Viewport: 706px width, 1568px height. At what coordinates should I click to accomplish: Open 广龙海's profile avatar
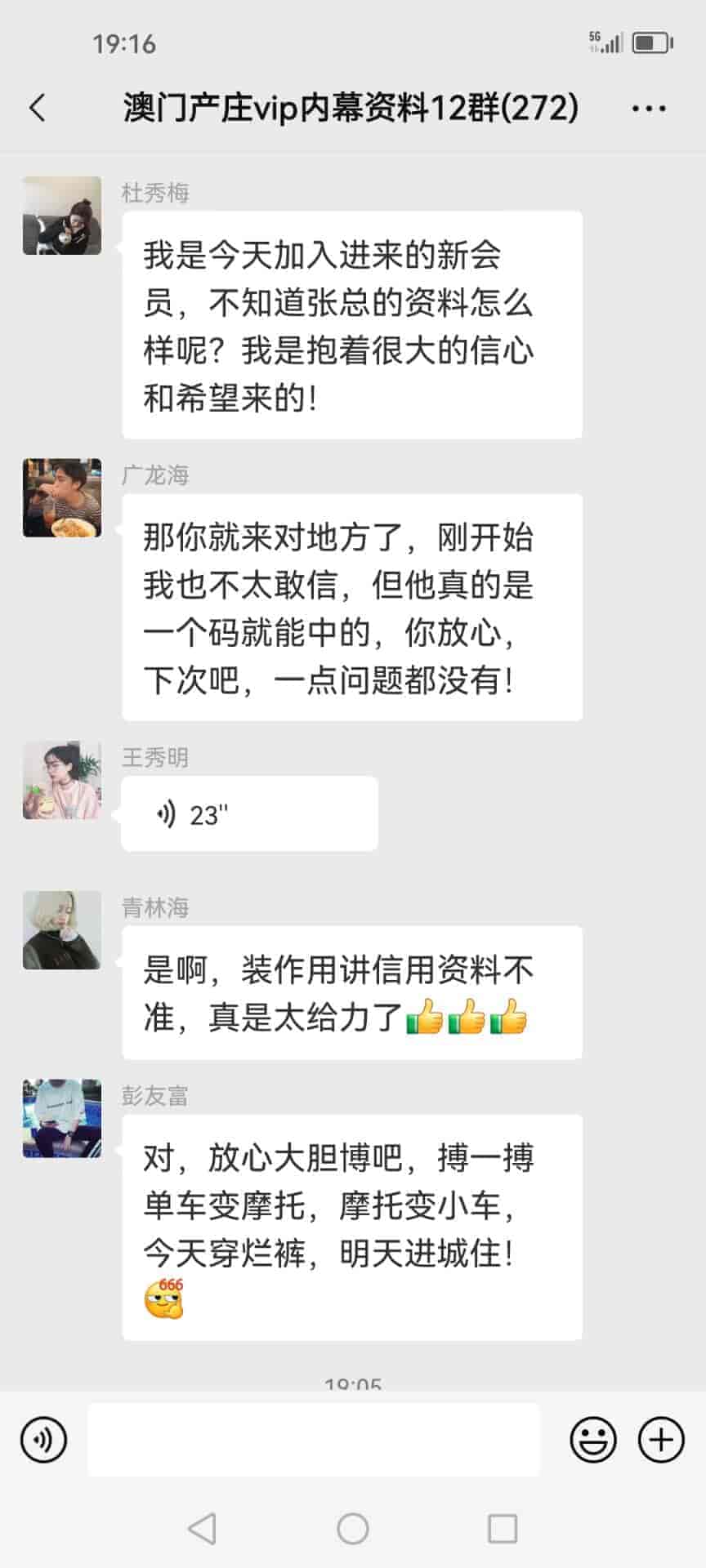click(62, 498)
